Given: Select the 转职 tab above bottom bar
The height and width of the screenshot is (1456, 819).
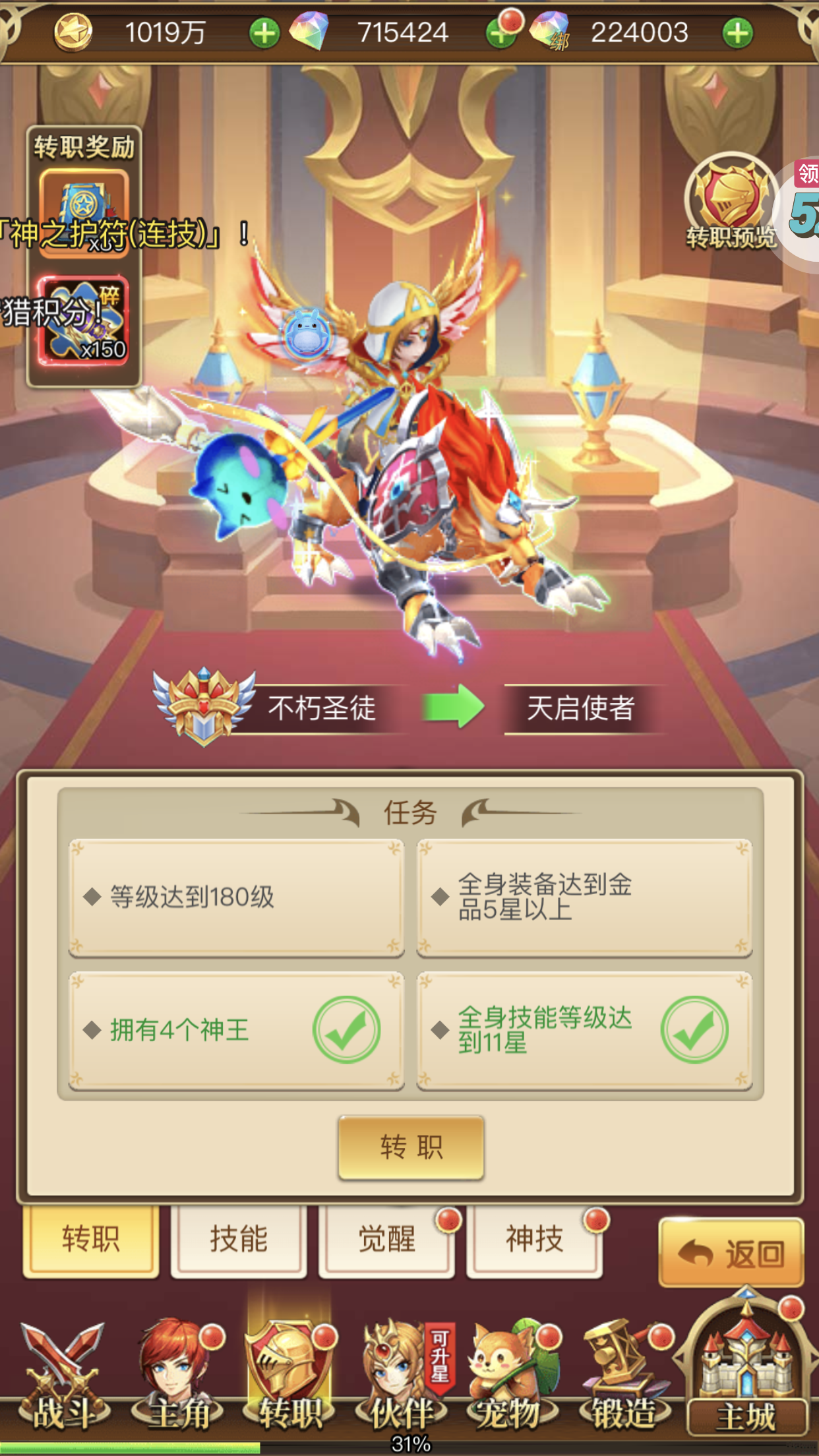Looking at the screenshot, I should coord(91,1239).
